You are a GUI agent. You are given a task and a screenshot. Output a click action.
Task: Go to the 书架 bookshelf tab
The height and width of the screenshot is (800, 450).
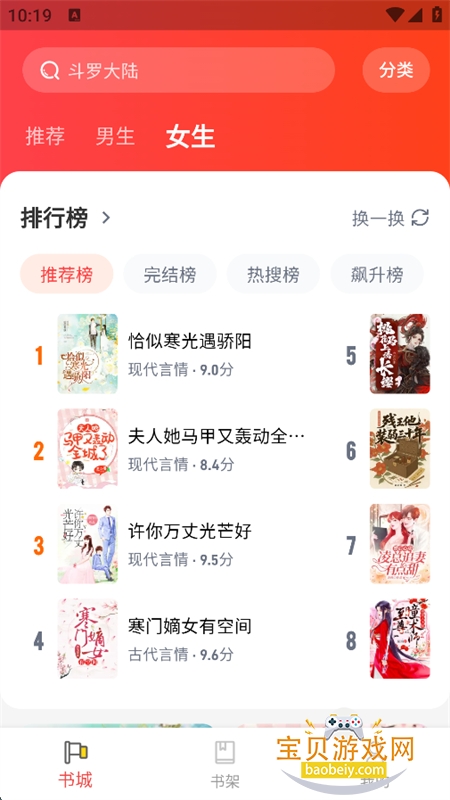[x=225, y=764]
